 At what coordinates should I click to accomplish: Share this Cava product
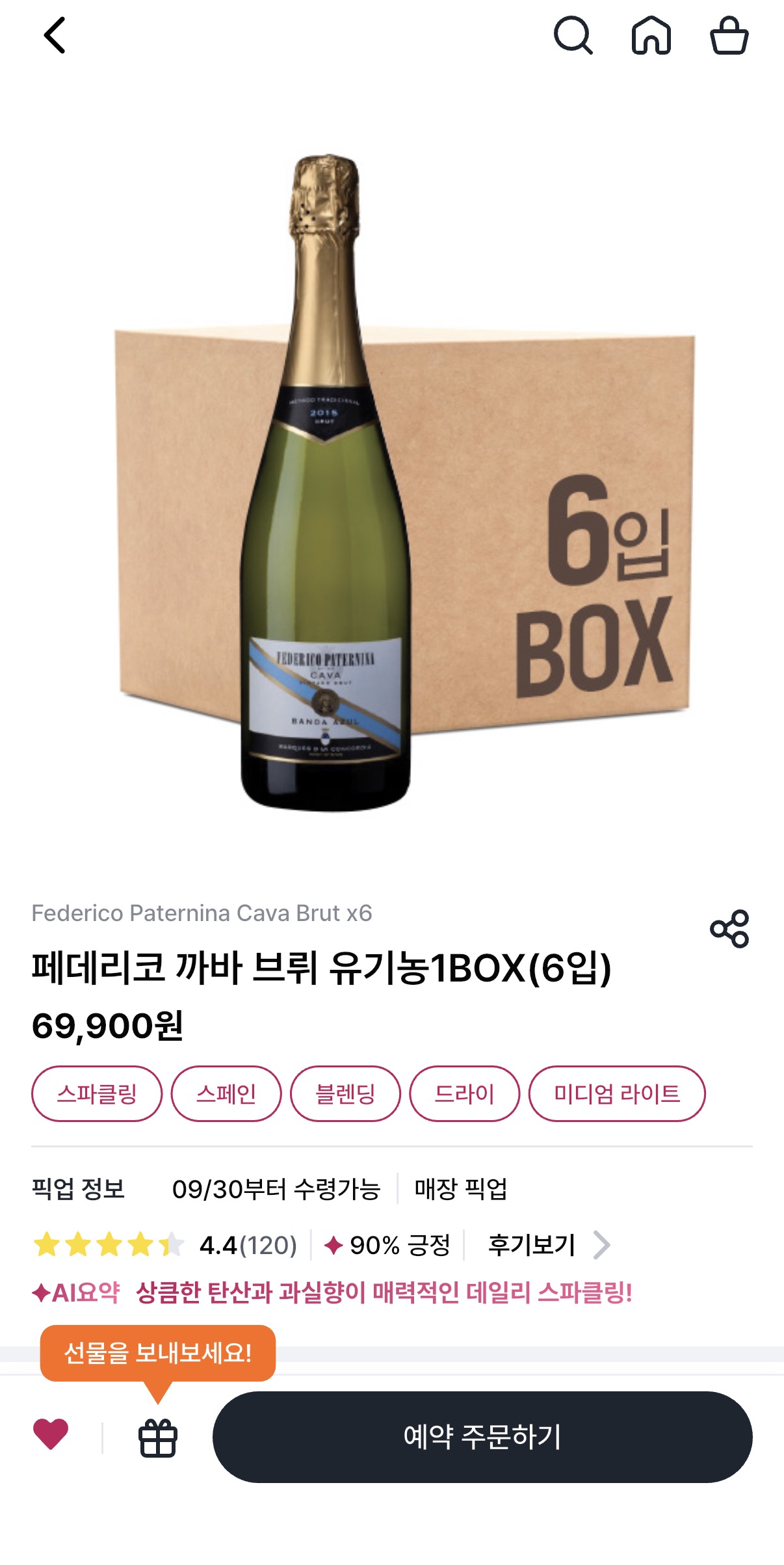pyautogui.click(x=729, y=929)
